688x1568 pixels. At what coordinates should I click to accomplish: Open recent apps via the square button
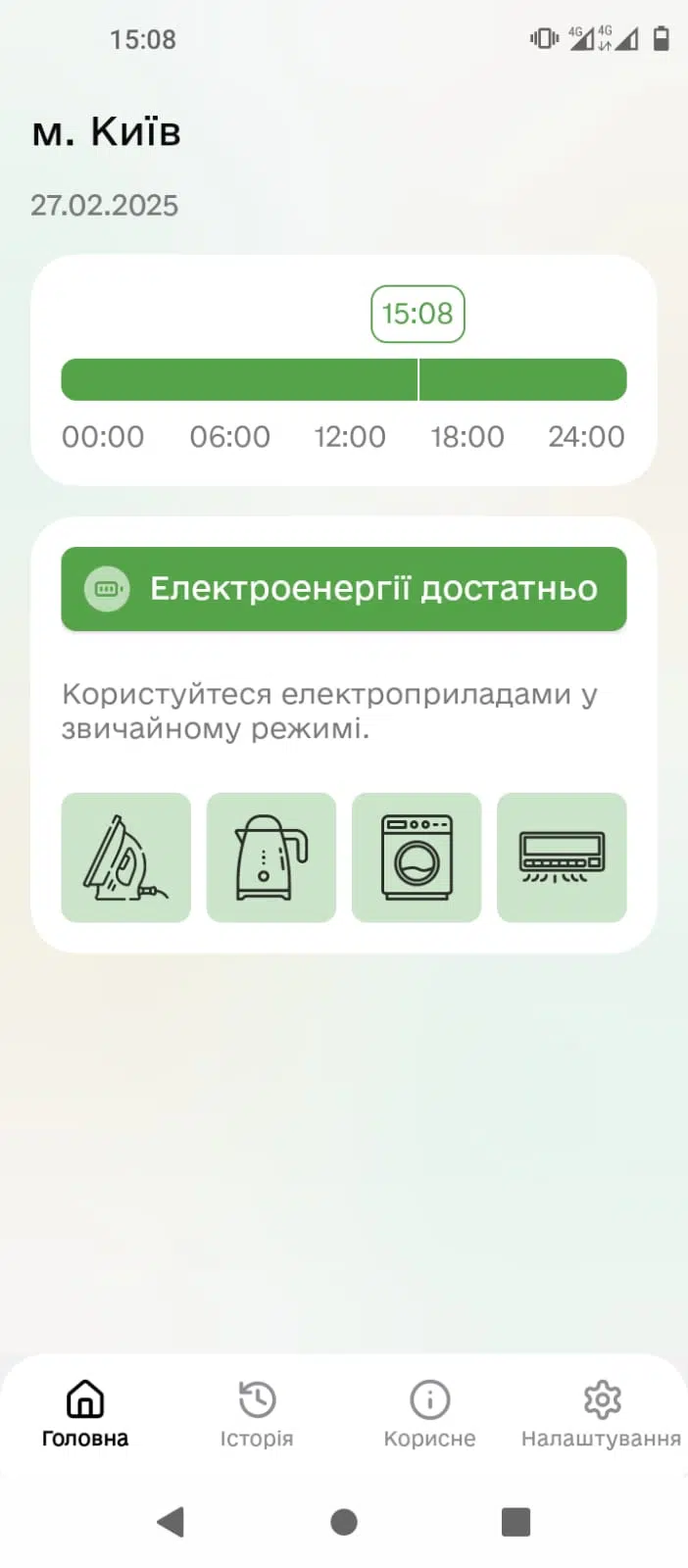(x=516, y=1522)
